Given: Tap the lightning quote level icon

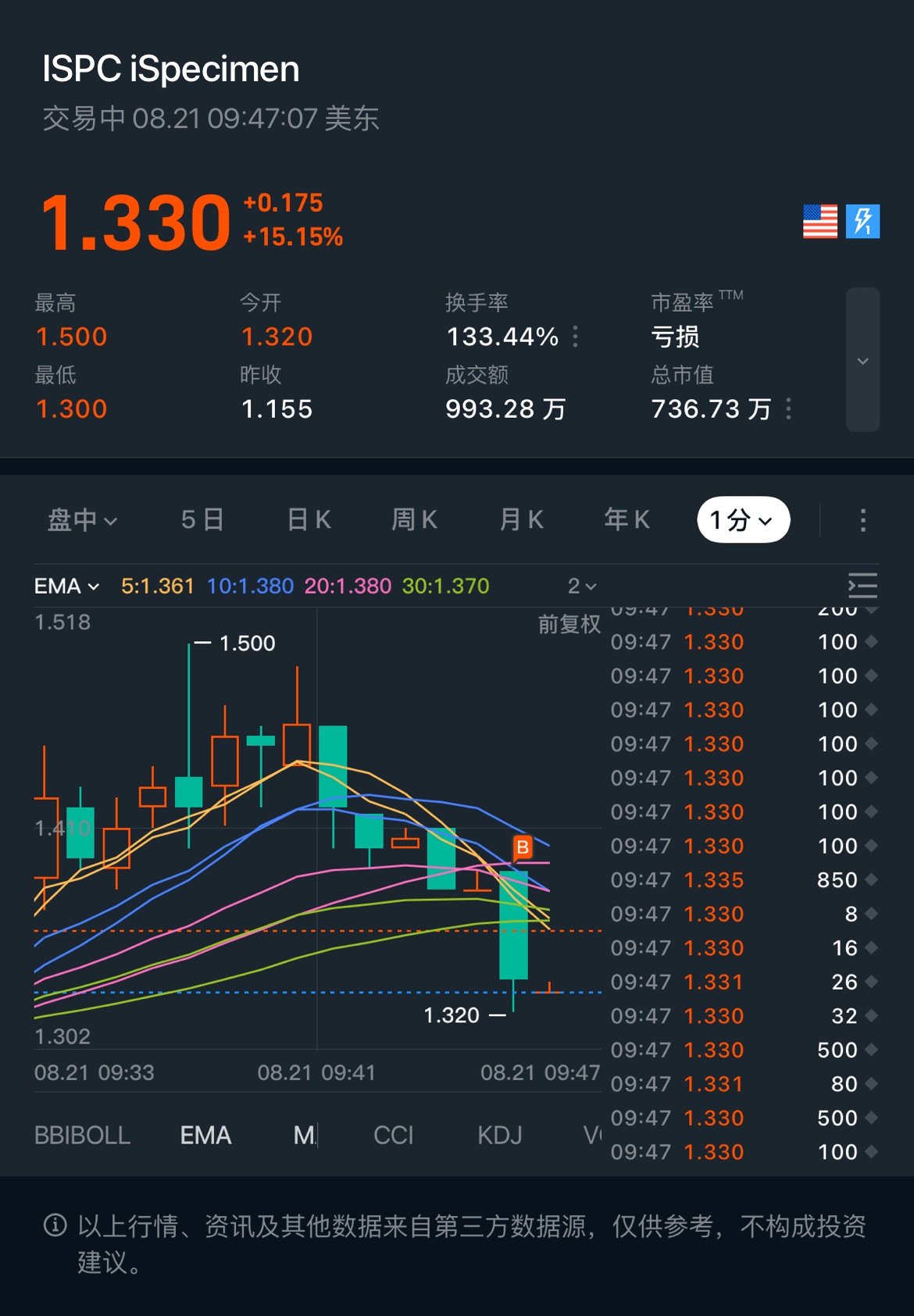Looking at the screenshot, I should [862, 221].
